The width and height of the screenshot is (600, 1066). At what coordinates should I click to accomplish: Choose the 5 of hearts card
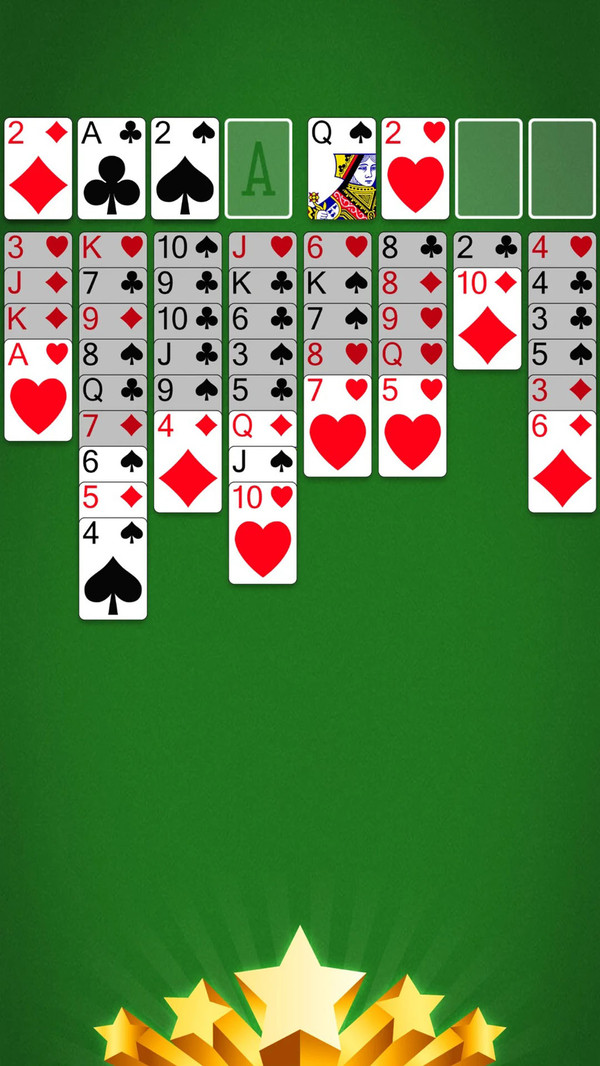(413, 426)
